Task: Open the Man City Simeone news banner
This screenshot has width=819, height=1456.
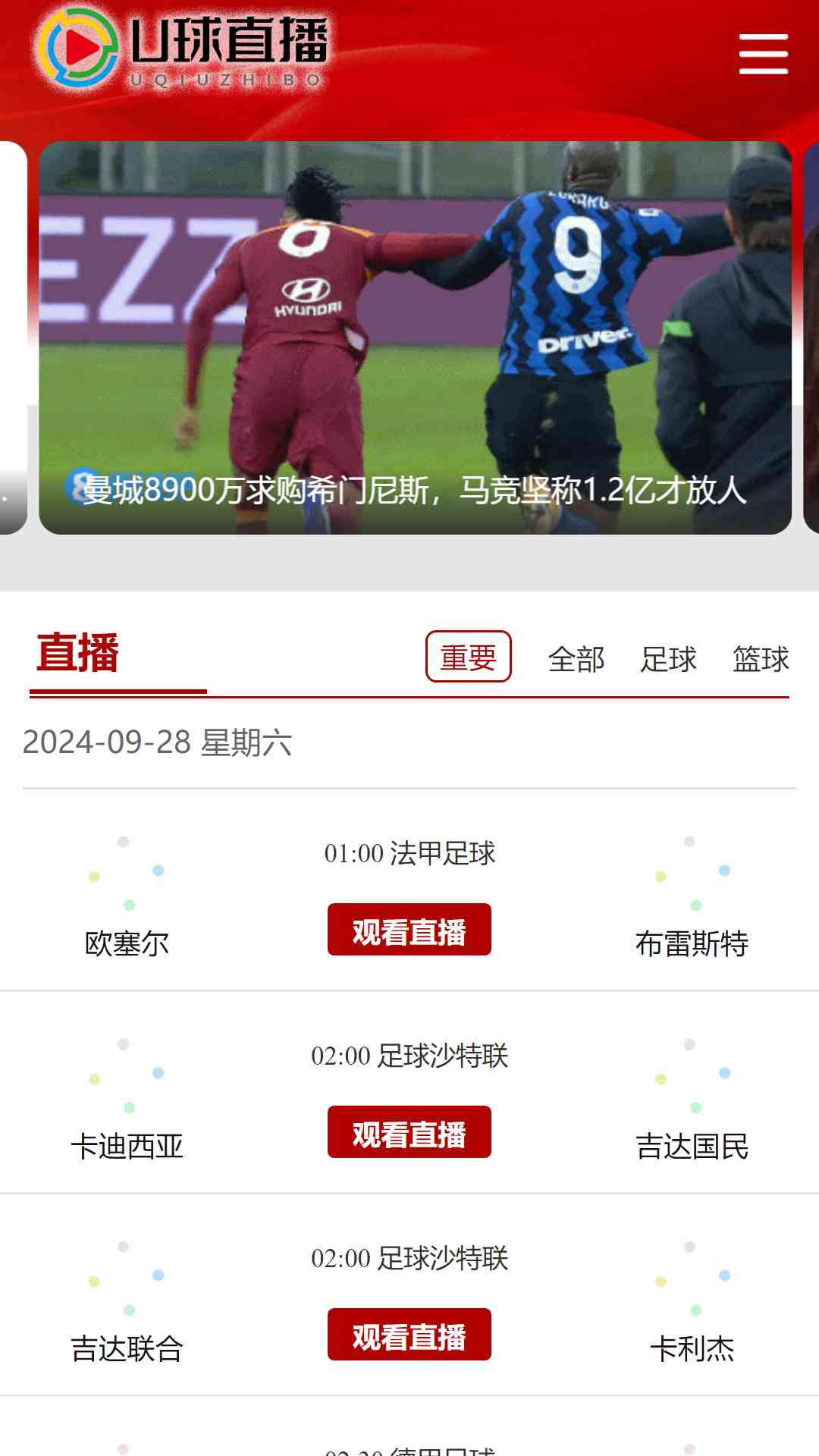Action: (415, 337)
